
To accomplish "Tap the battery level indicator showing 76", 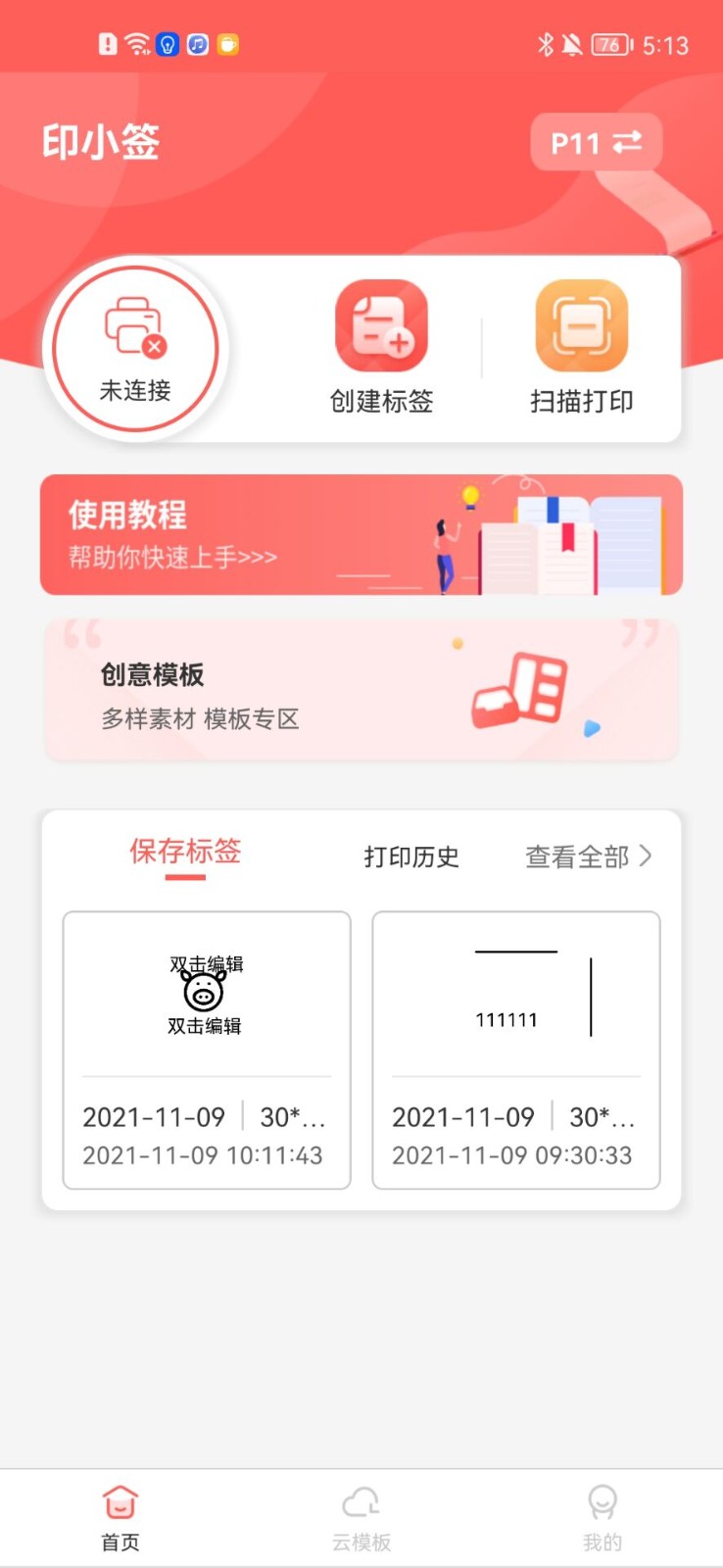I will pyautogui.click(x=613, y=43).
